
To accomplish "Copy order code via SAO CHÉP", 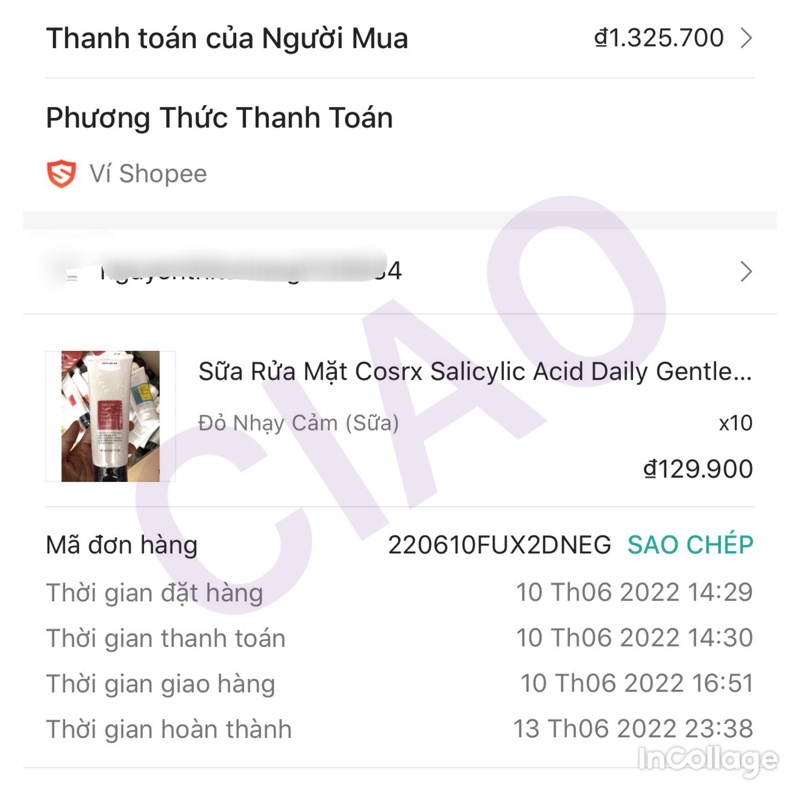I will tap(690, 545).
